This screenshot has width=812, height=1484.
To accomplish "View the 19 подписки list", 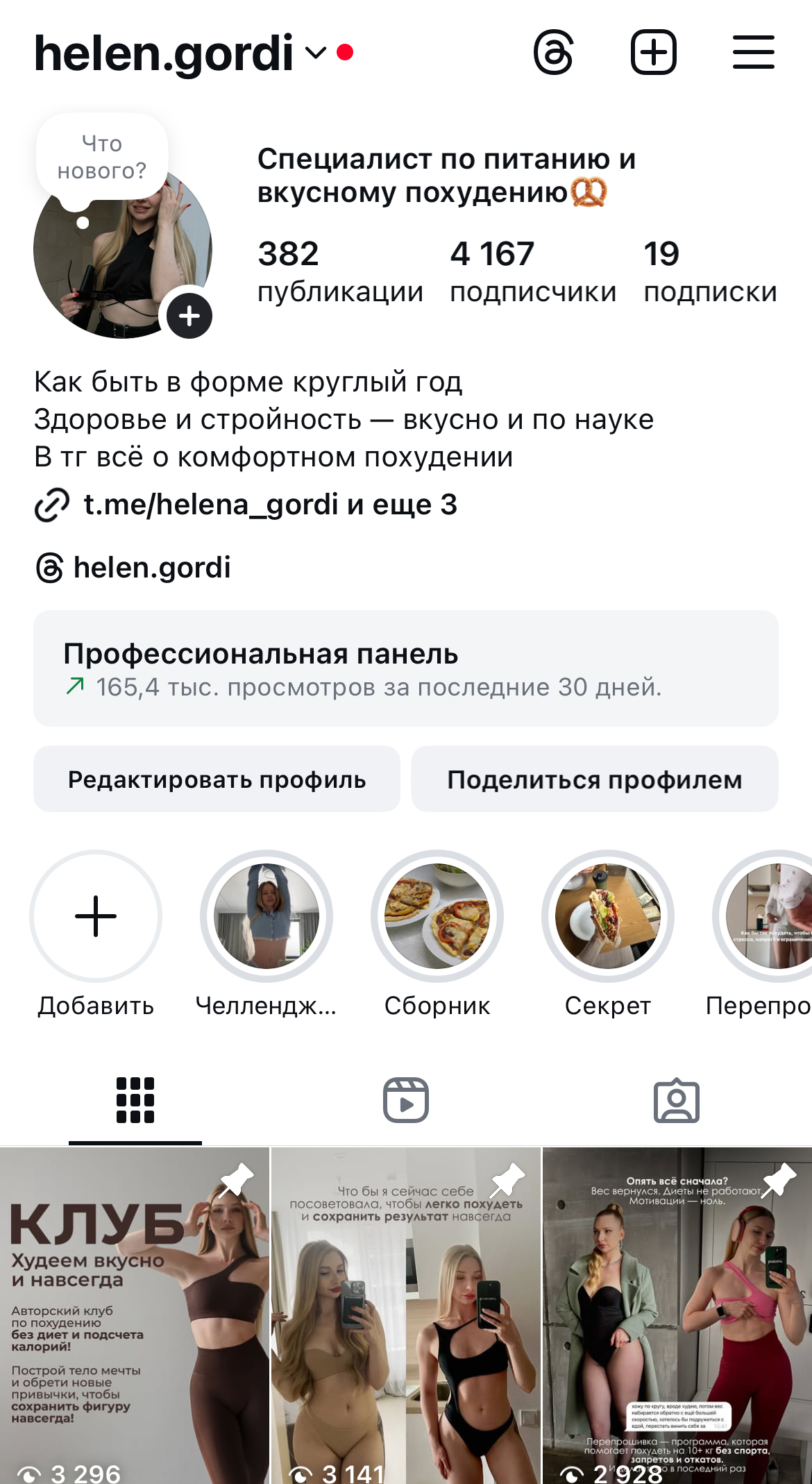I will pos(709,271).
